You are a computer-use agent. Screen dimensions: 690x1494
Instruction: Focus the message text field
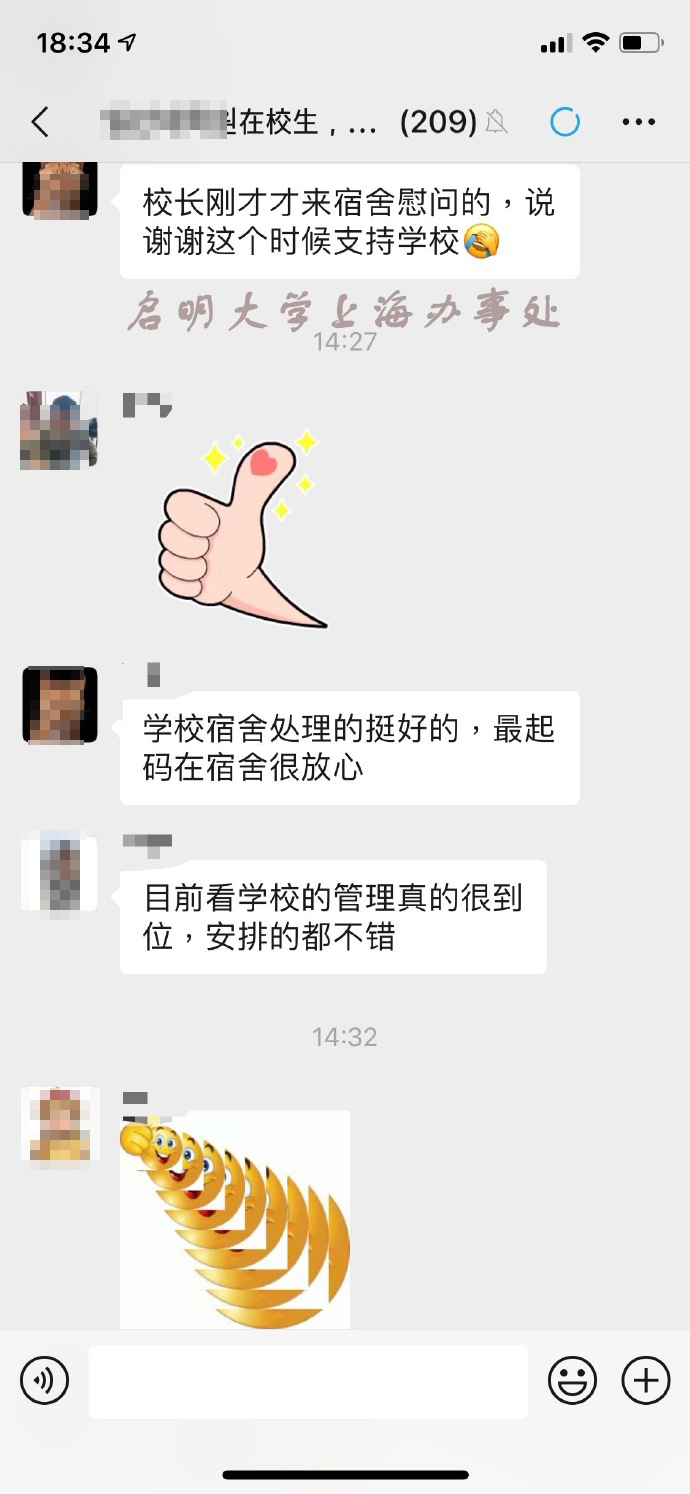pos(308,1381)
